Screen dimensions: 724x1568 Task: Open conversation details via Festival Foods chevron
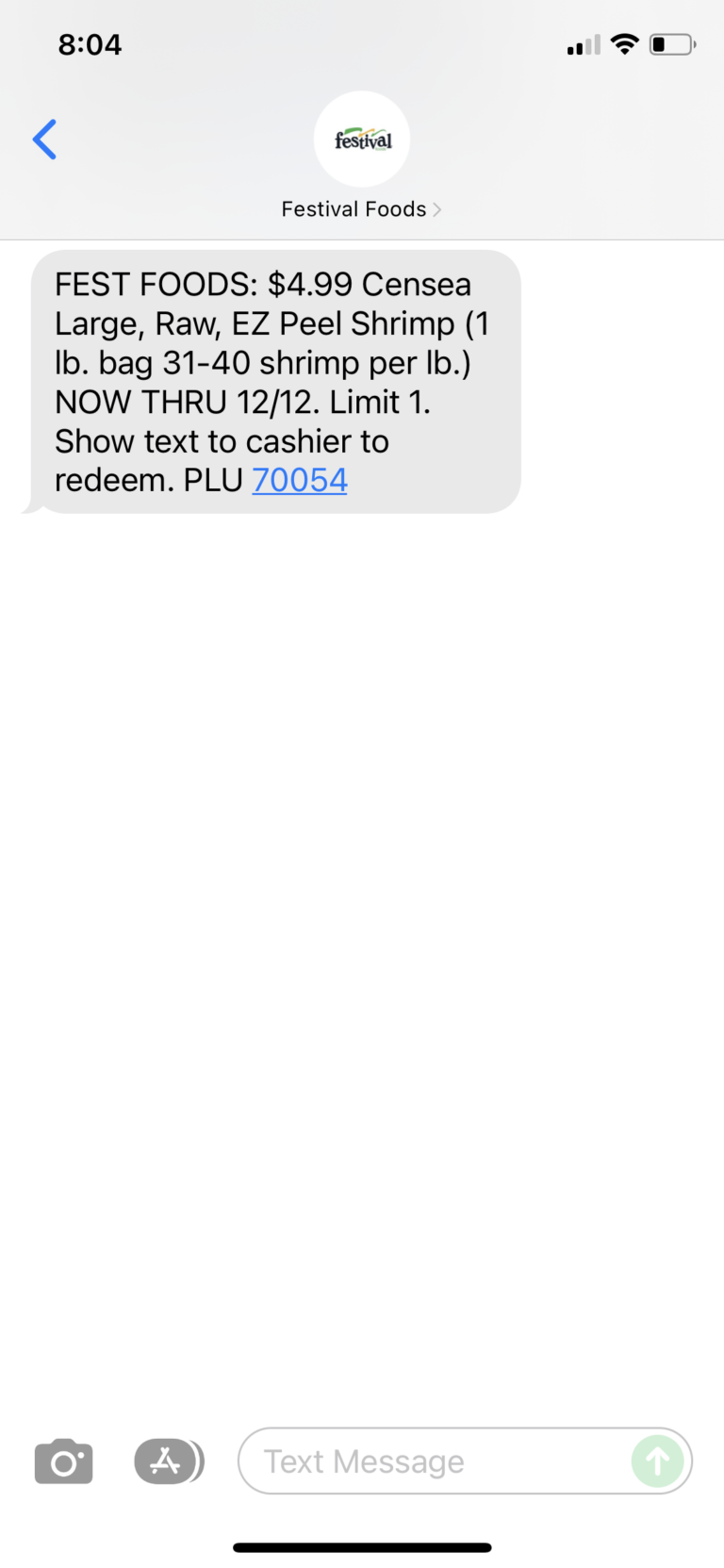point(436,208)
